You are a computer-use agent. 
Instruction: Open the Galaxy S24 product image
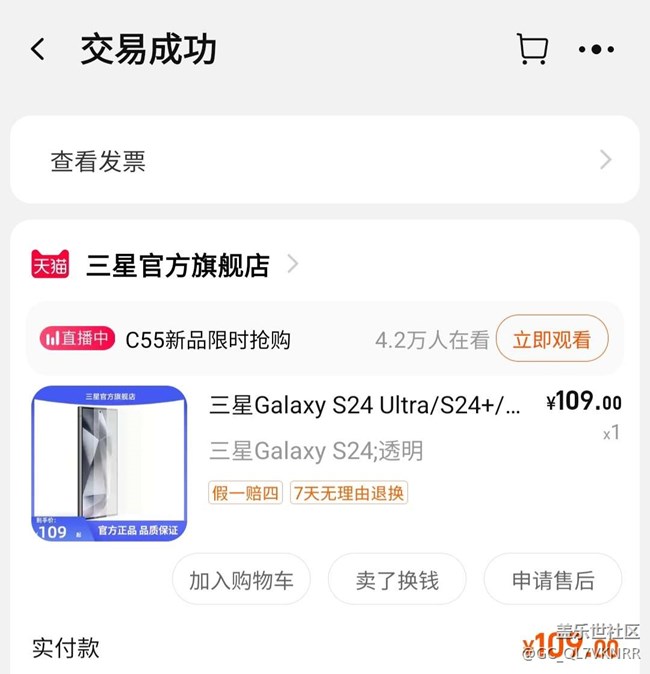pyautogui.click(x=109, y=463)
